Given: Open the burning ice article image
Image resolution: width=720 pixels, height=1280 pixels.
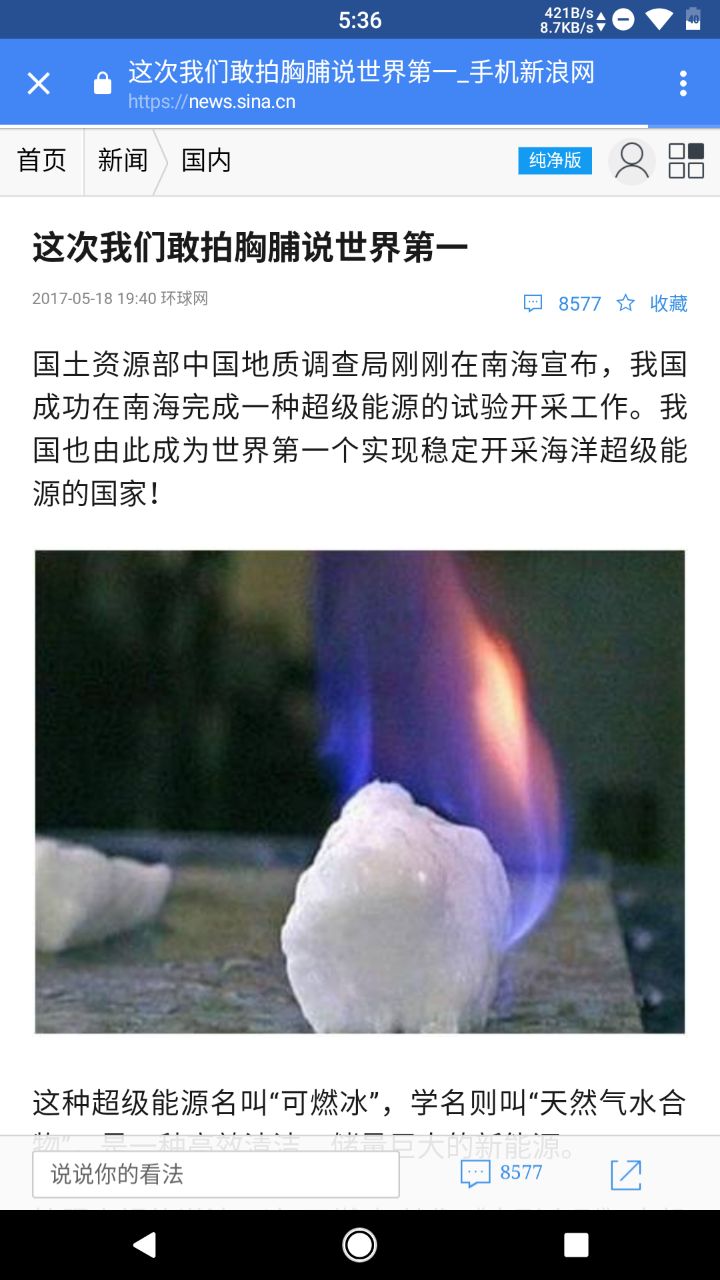Looking at the screenshot, I should 360,790.
